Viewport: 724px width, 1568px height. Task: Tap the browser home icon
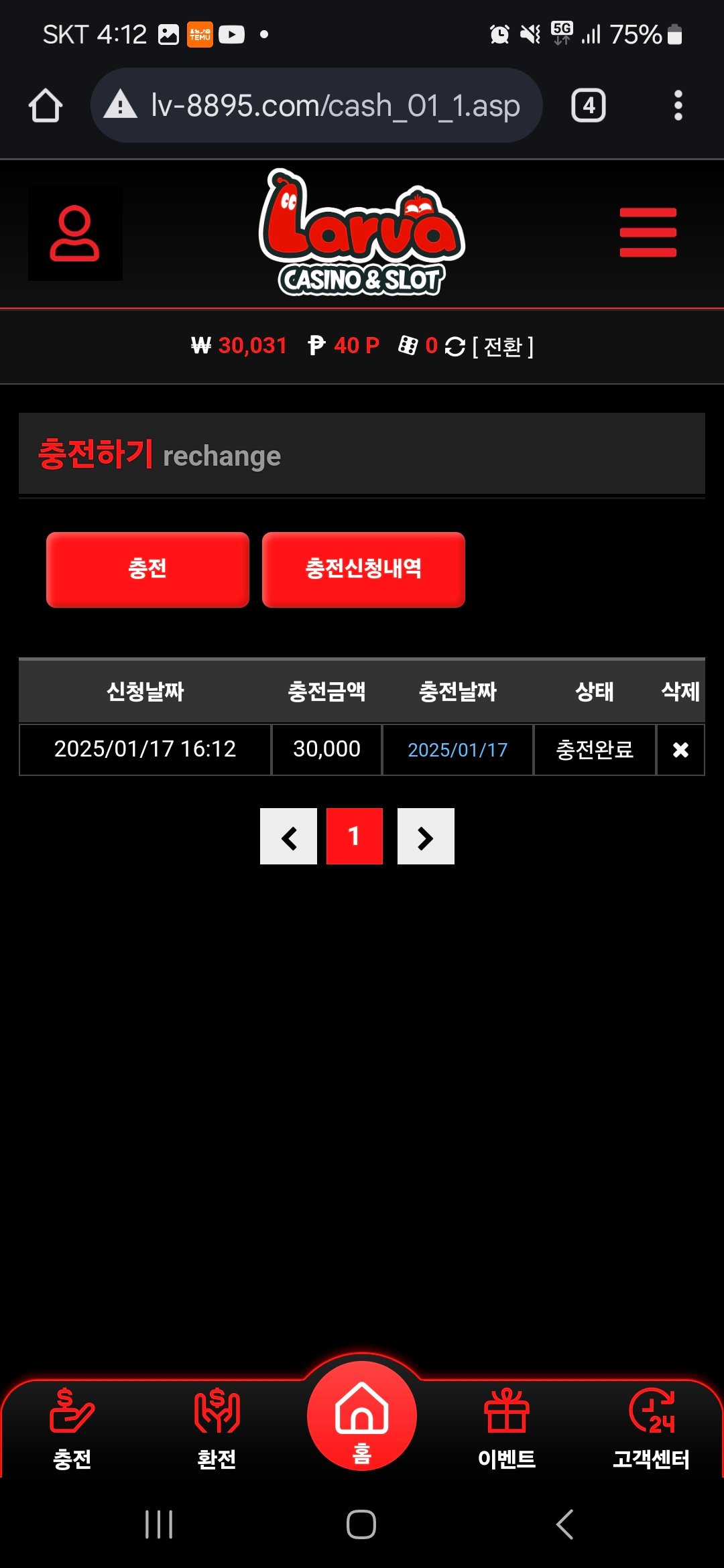[x=46, y=106]
